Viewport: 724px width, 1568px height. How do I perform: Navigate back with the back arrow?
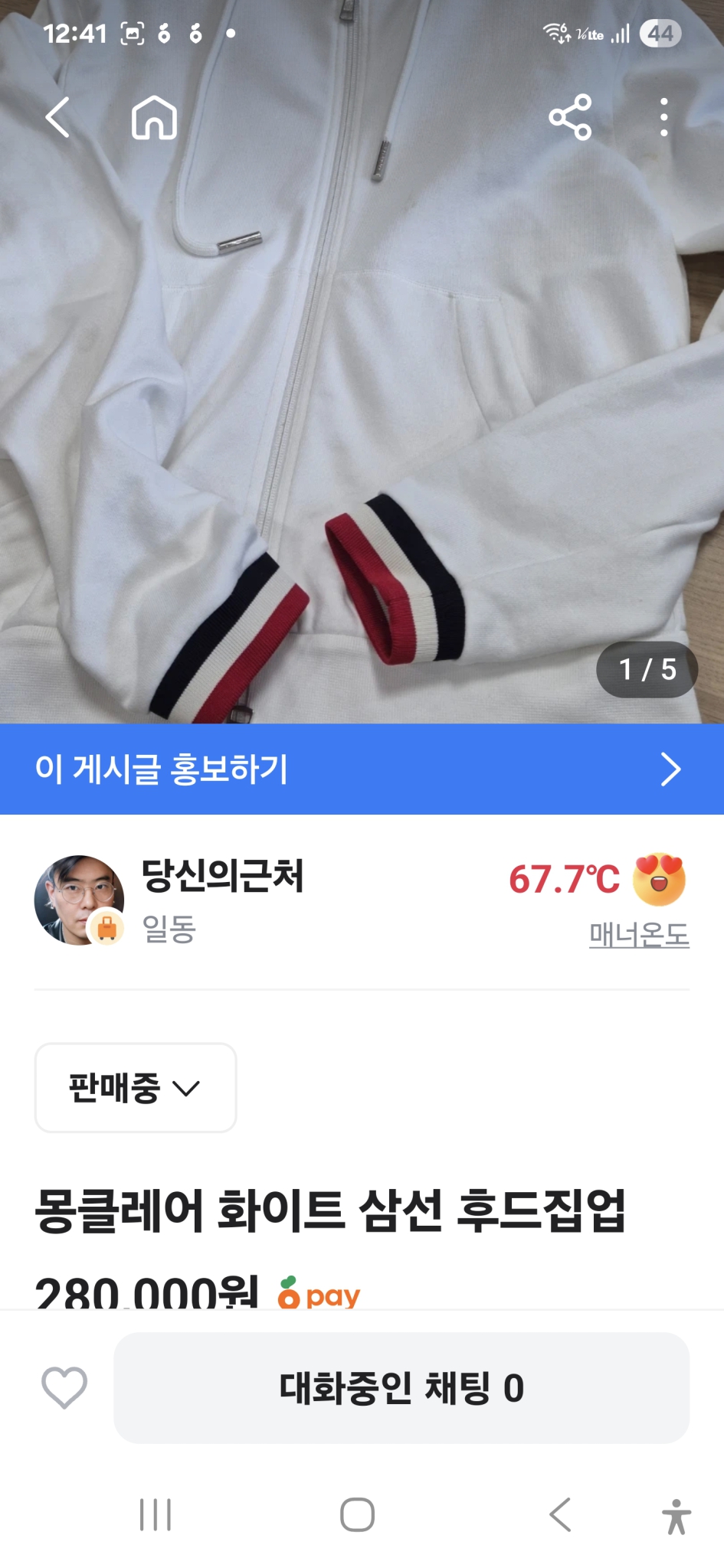click(x=58, y=117)
